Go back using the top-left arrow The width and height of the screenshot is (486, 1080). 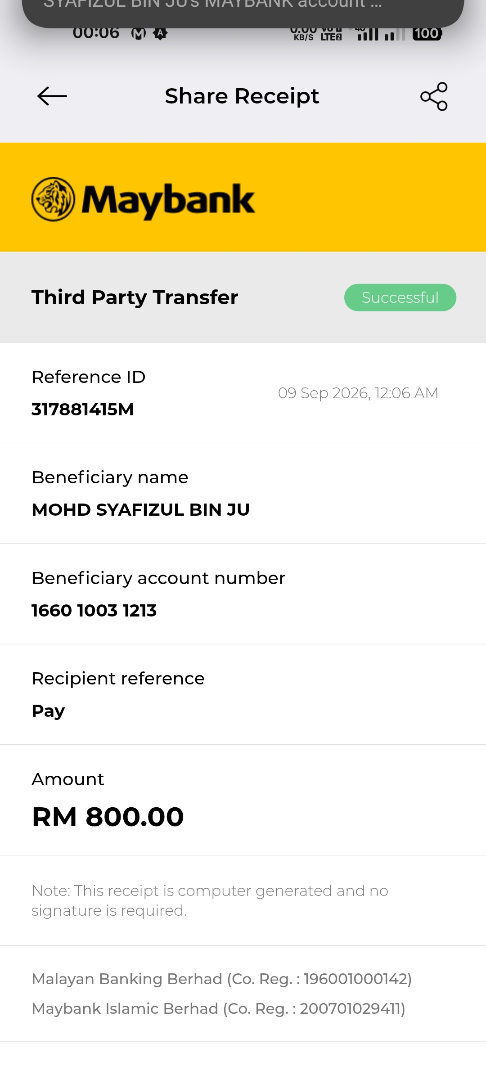coord(52,96)
